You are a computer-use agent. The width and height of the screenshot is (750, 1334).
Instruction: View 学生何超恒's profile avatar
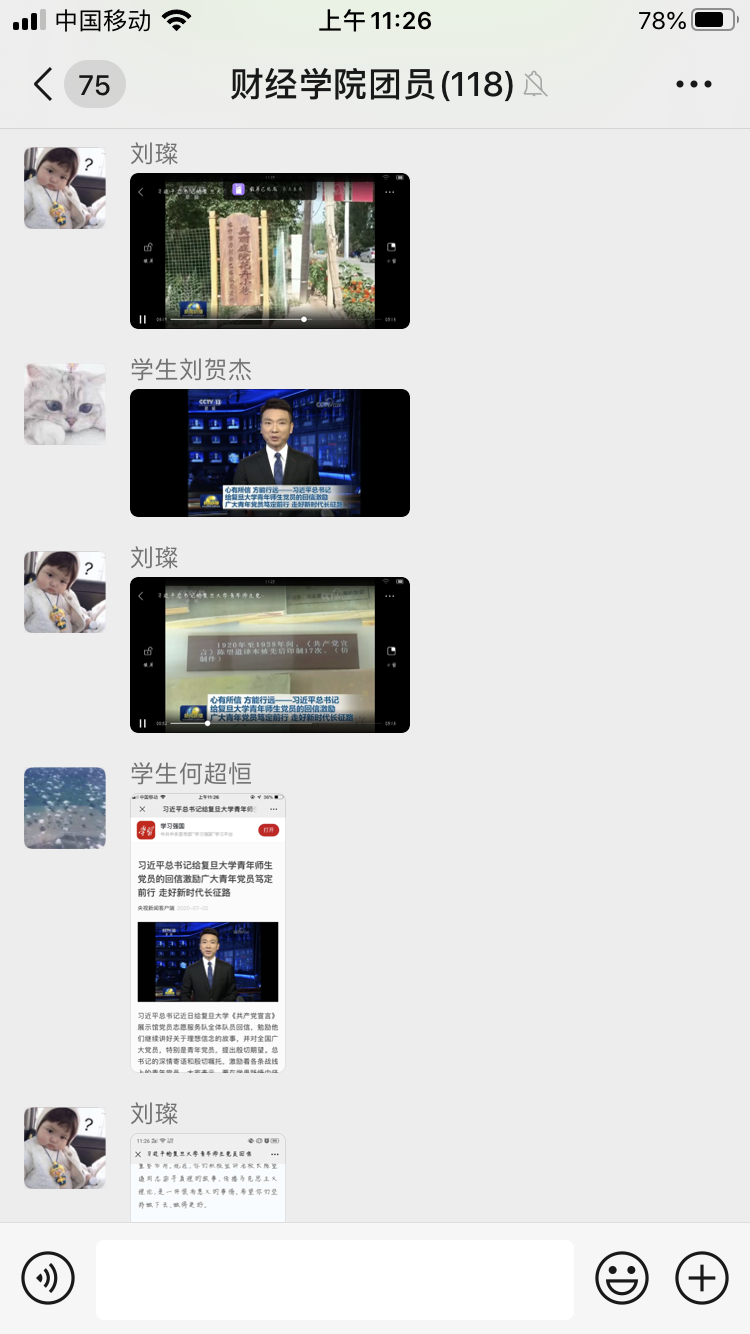[x=65, y=808]
